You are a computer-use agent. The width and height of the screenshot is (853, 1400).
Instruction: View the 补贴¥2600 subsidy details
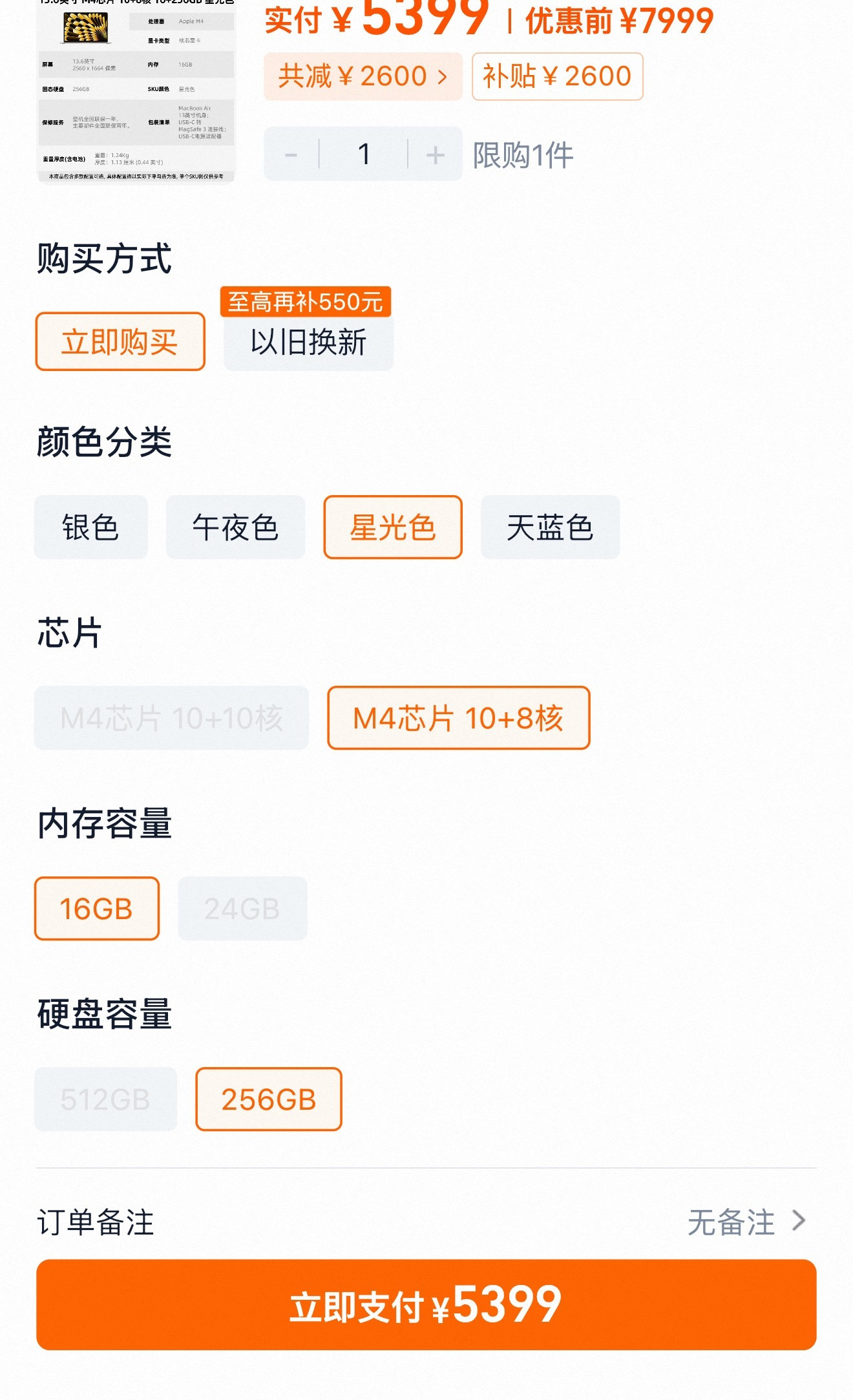[x=557, y=76]
